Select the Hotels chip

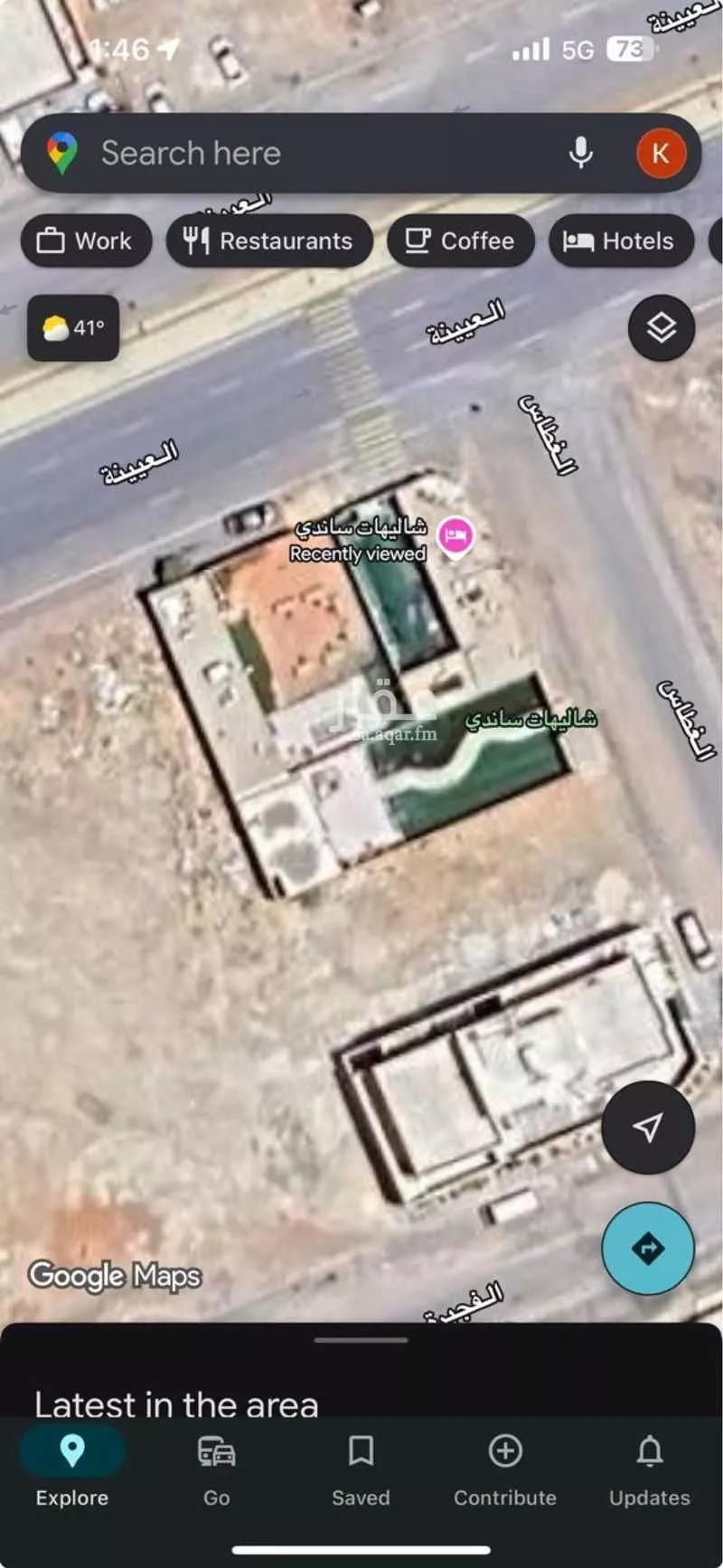pyautogui.click(x=620, y=241)
